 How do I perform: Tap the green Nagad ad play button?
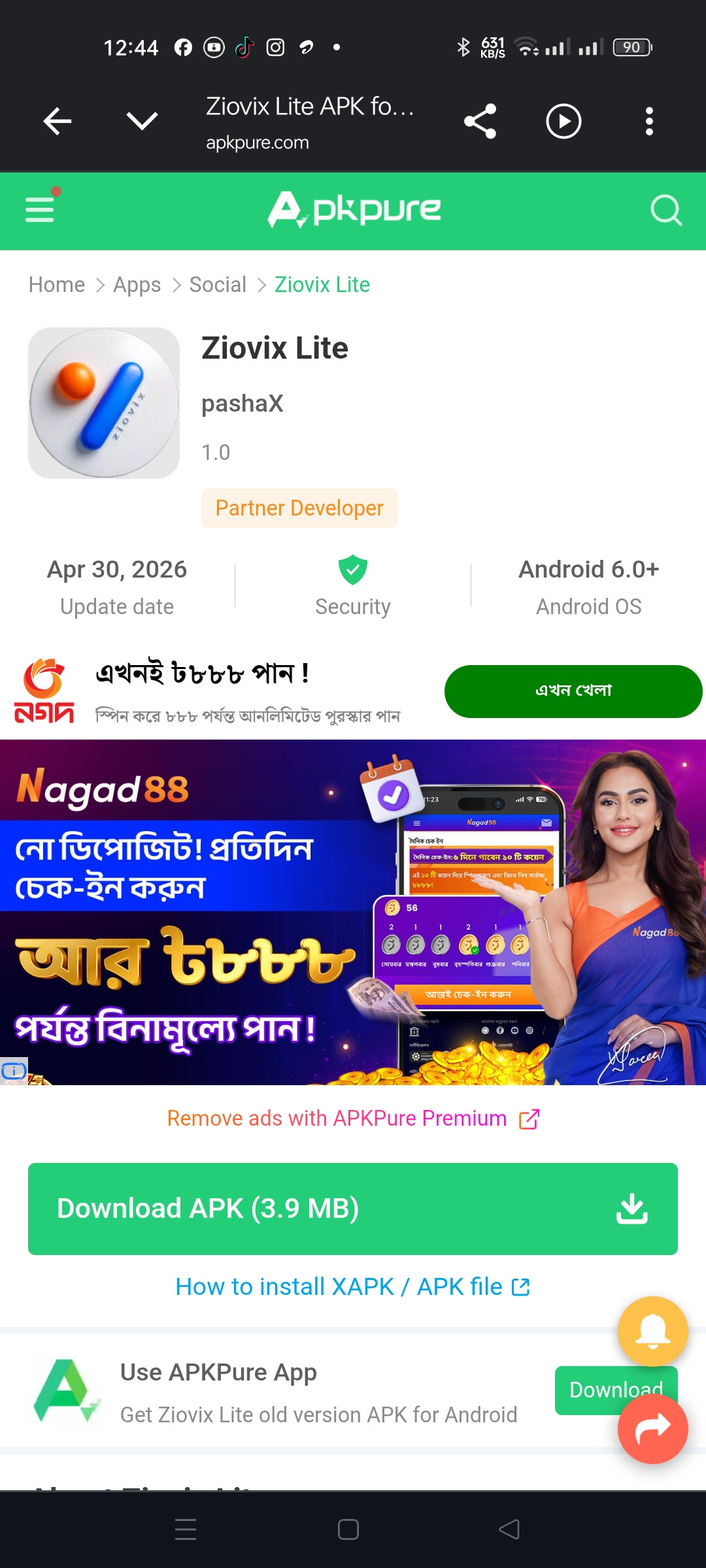coord(573,691)
